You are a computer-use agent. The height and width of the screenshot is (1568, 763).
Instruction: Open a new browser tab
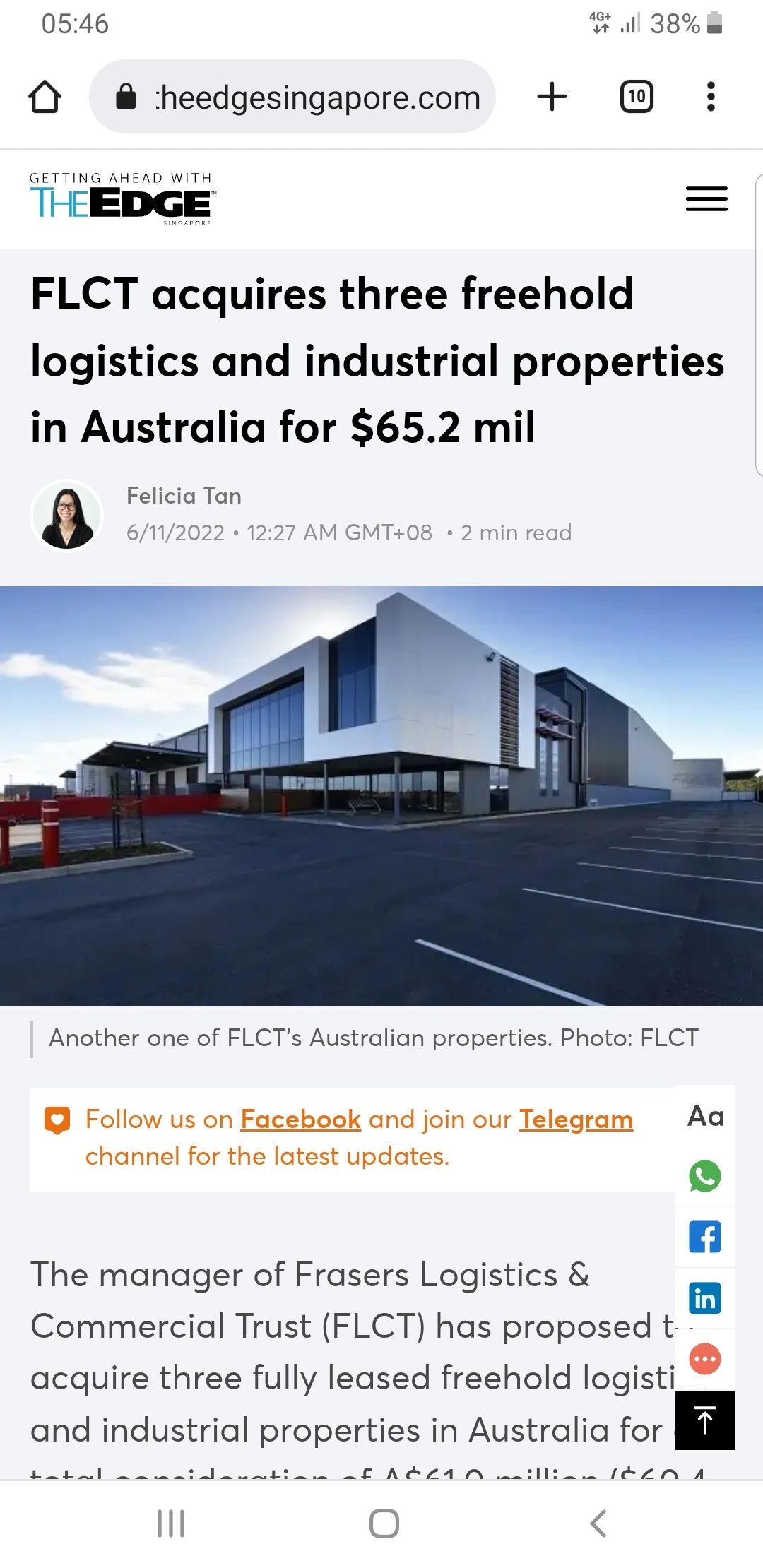point(552,97)
